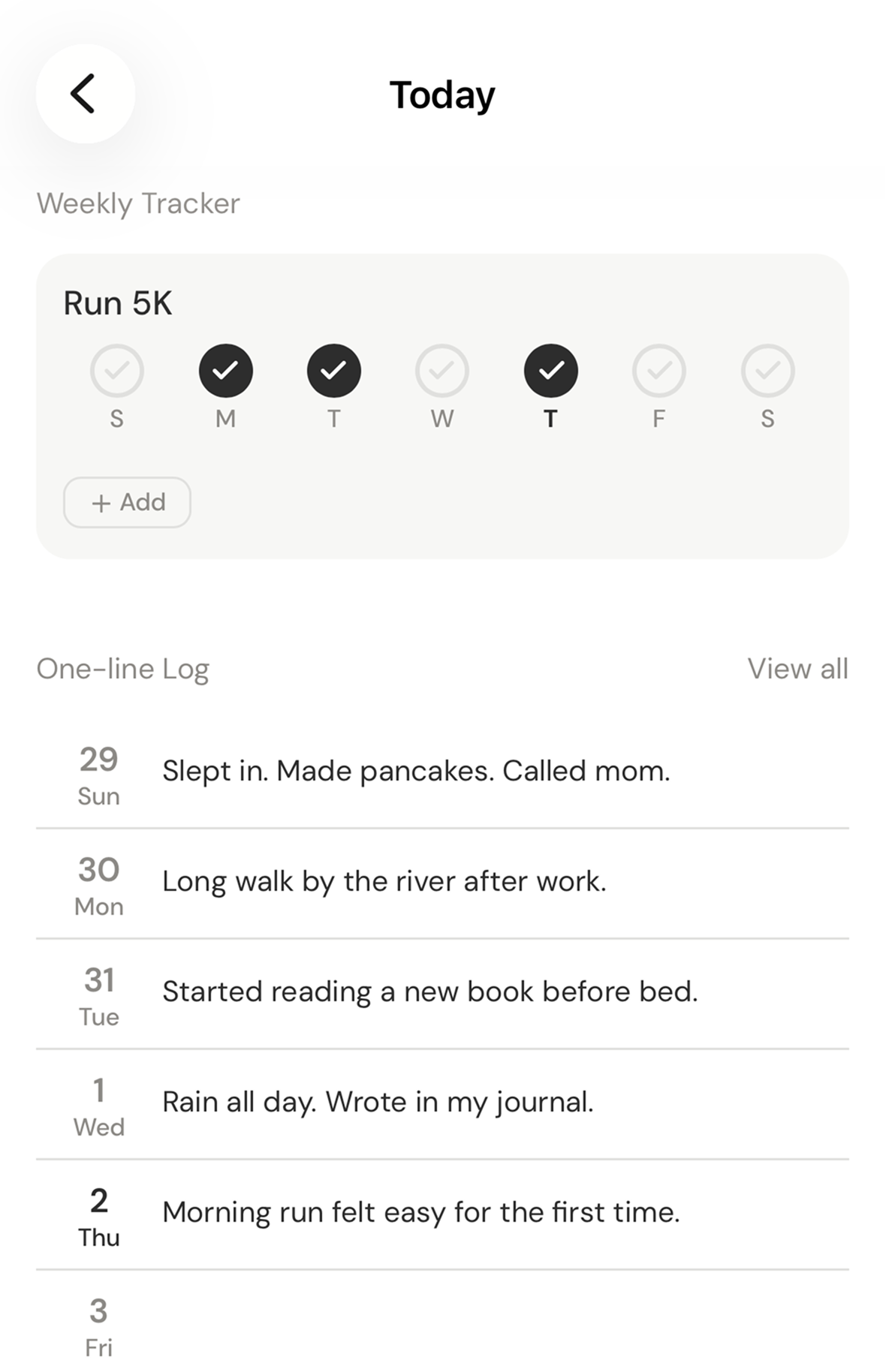Open the Mon 30 river walk entry
This screenshot has height=1372, width=886.
[384, 883]
